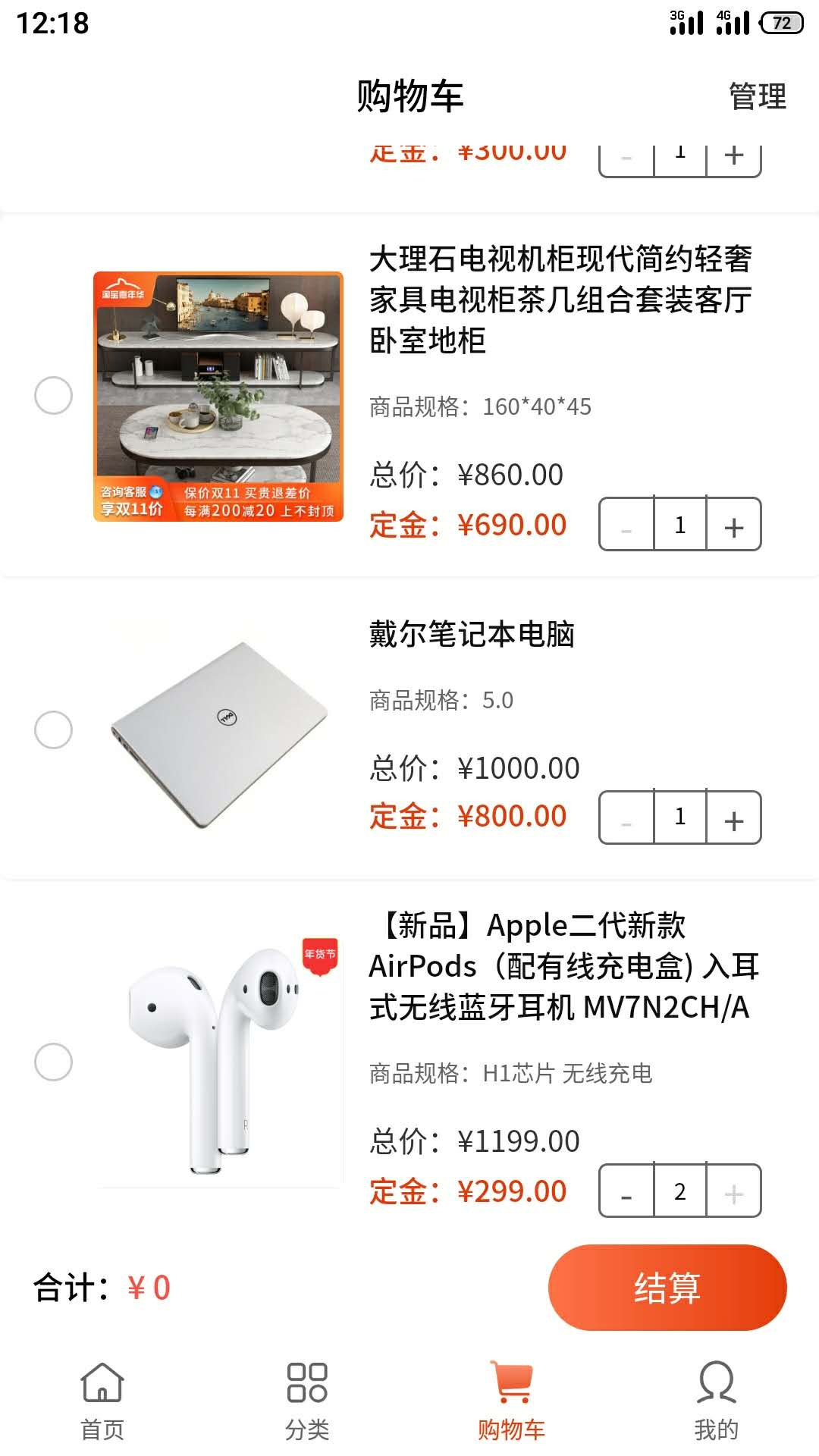
Task: Decrease quantity of 戴尔笔记本电脑
Action: [626, 817]
